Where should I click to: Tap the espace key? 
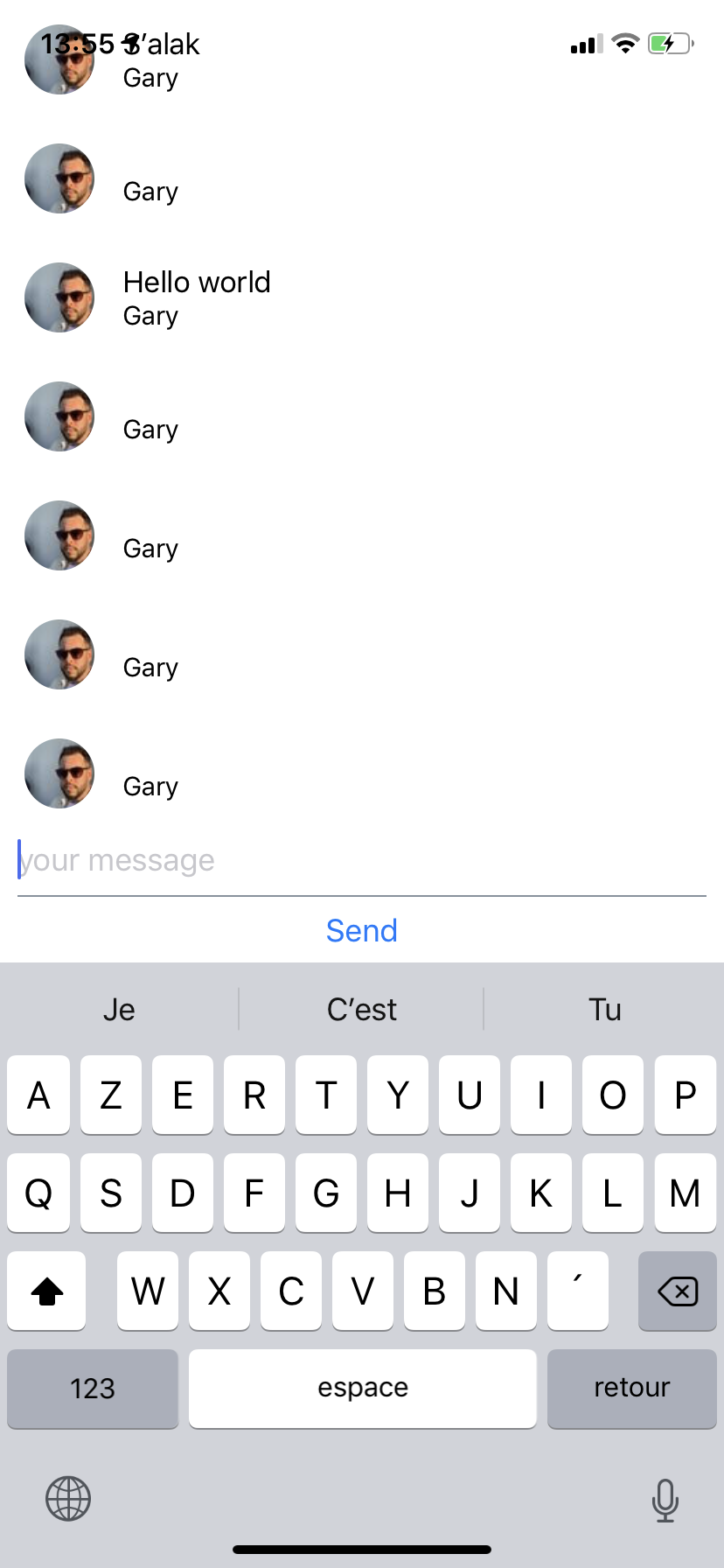[x=362, y=1389]
